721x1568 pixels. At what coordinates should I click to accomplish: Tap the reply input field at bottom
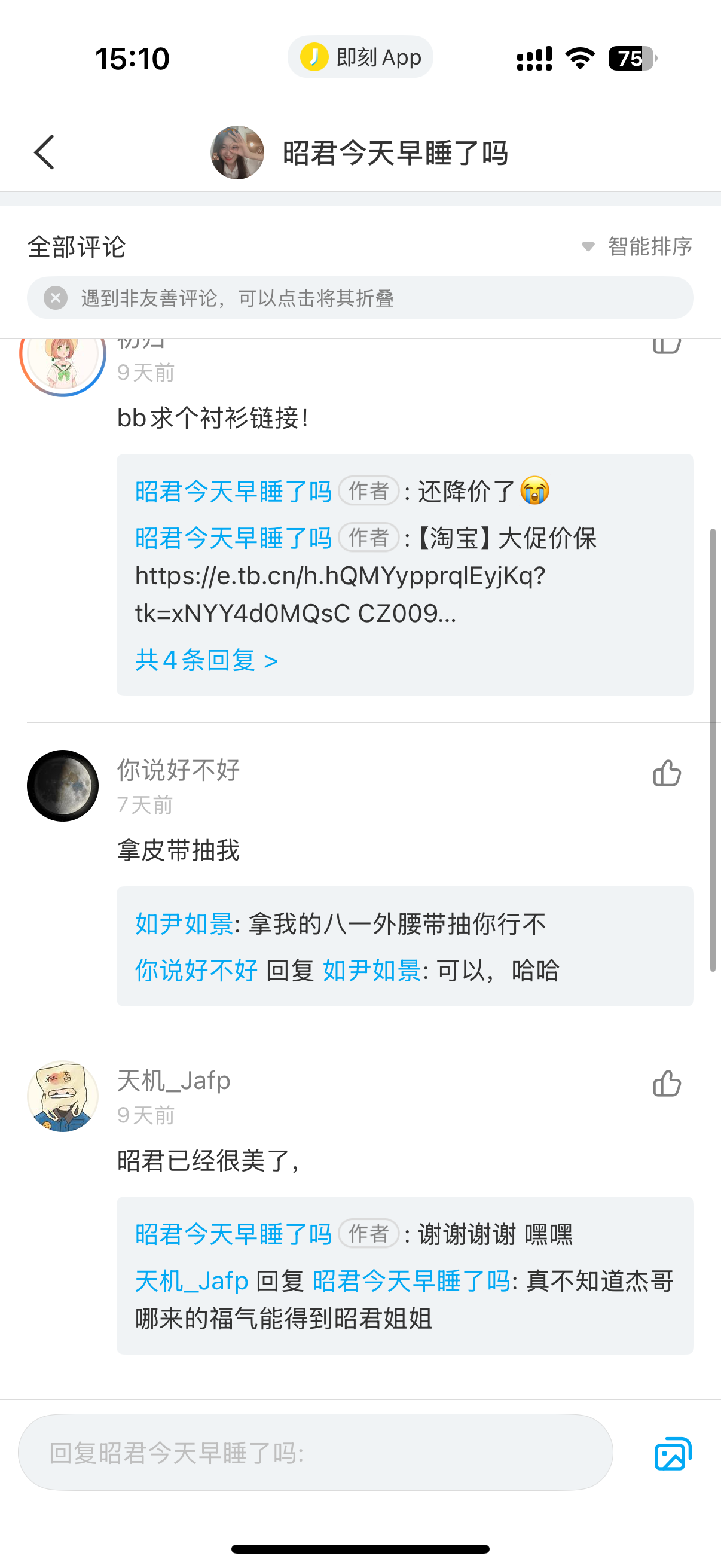[x=315, y=1453]
